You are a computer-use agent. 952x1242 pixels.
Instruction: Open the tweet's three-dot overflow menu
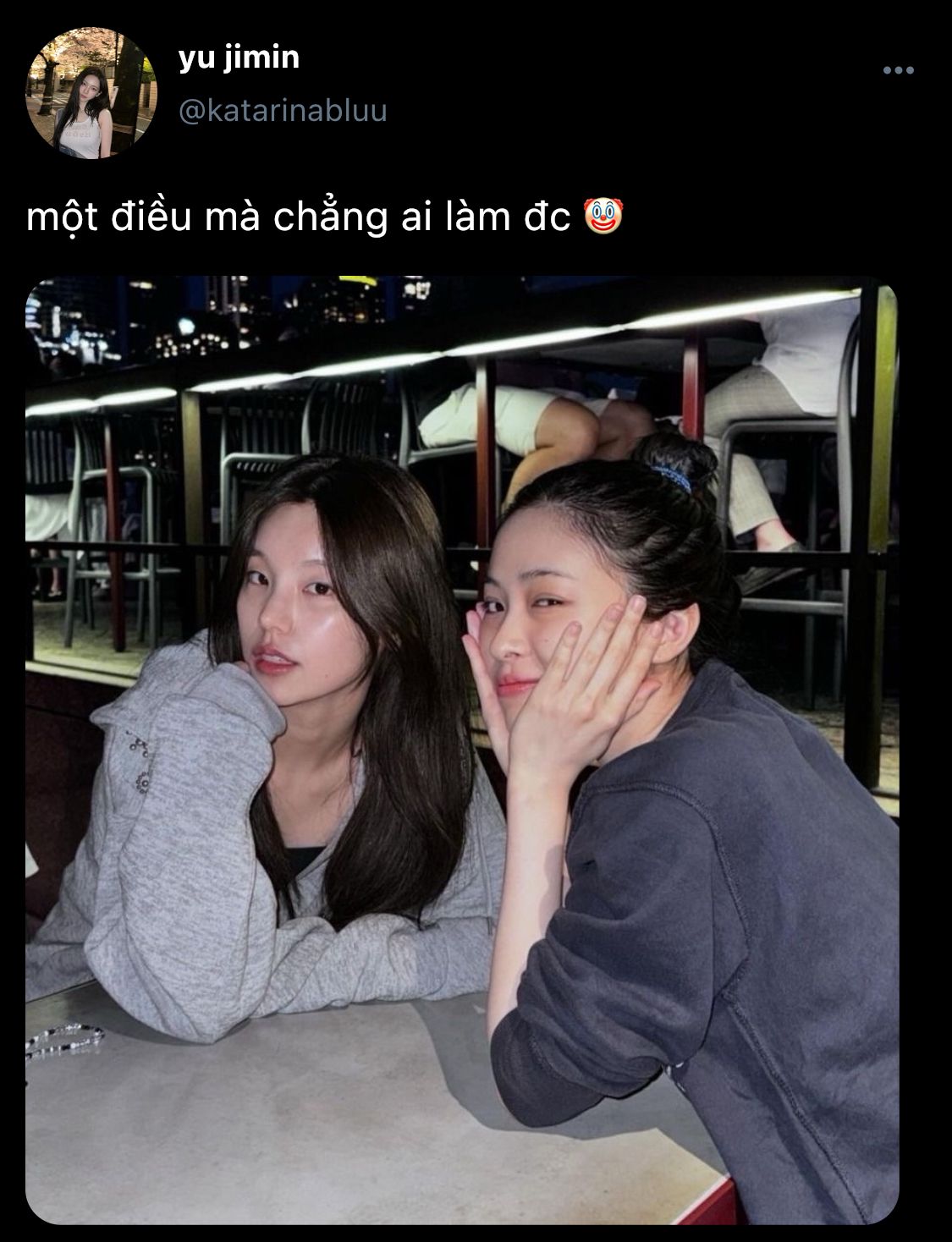click(898, 70)
